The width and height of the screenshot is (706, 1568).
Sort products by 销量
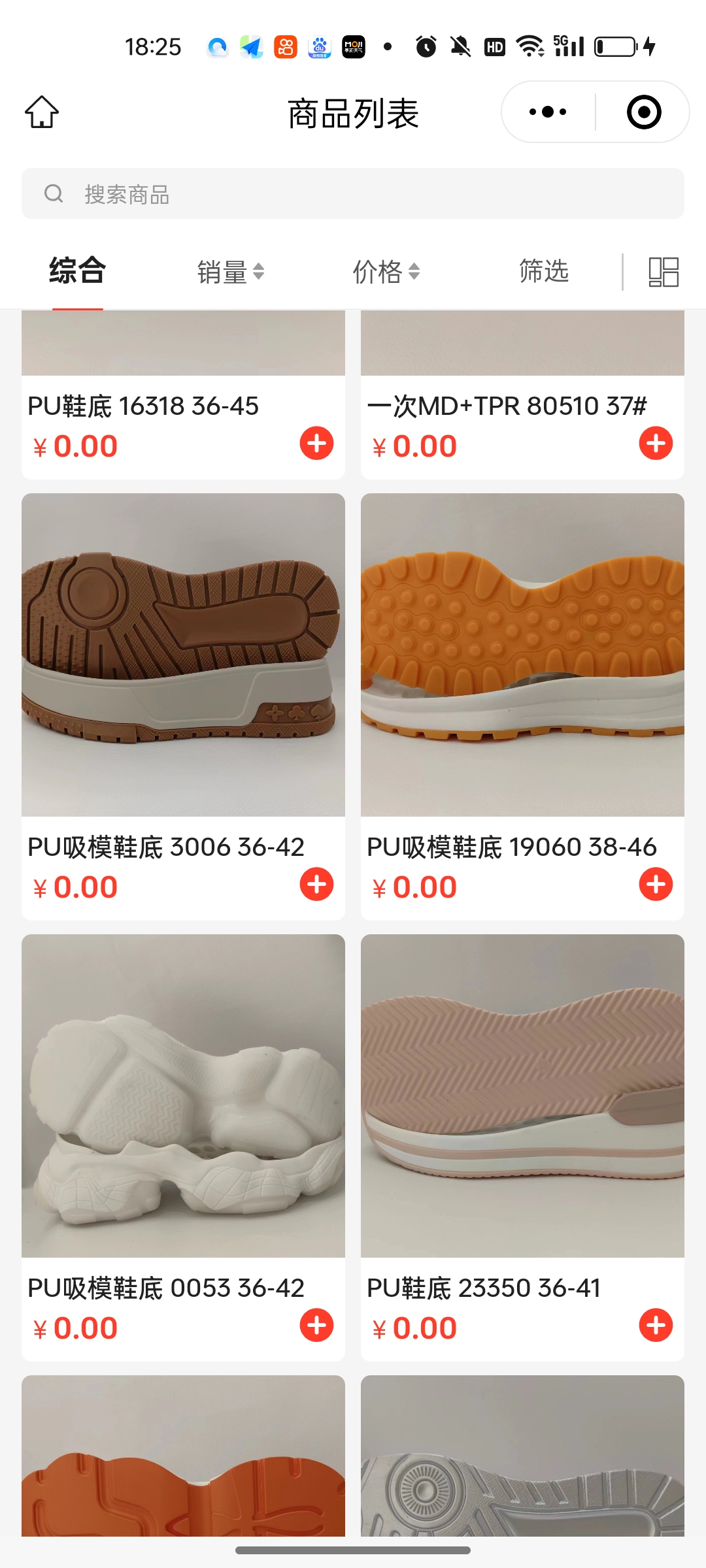pyautogui.click(x=231, y=272)
